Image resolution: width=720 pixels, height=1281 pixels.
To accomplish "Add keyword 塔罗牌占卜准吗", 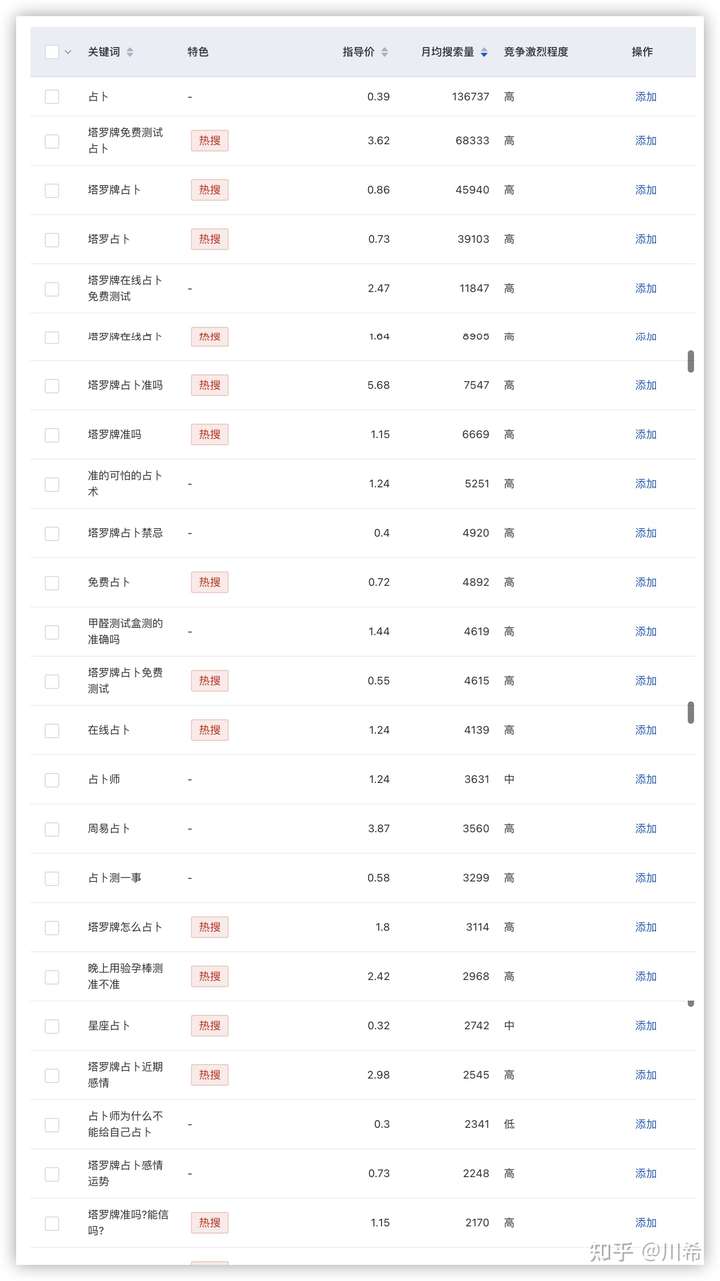I will click(646, 385).
